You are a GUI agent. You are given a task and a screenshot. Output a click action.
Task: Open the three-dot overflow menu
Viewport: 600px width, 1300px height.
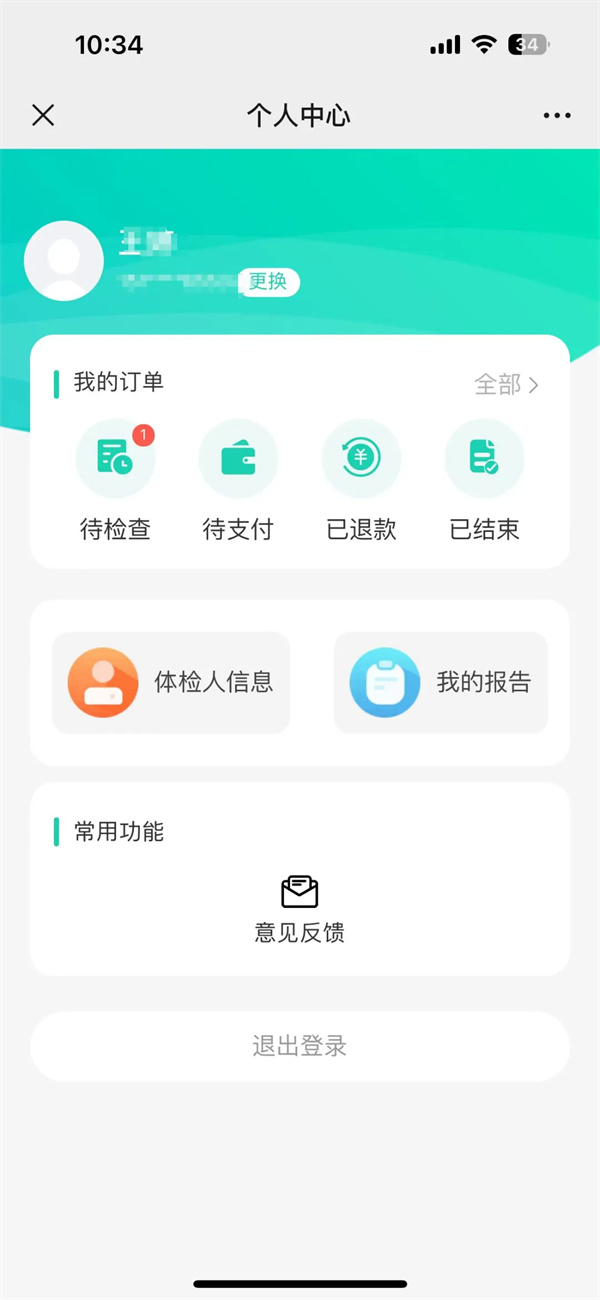point(557,116)
